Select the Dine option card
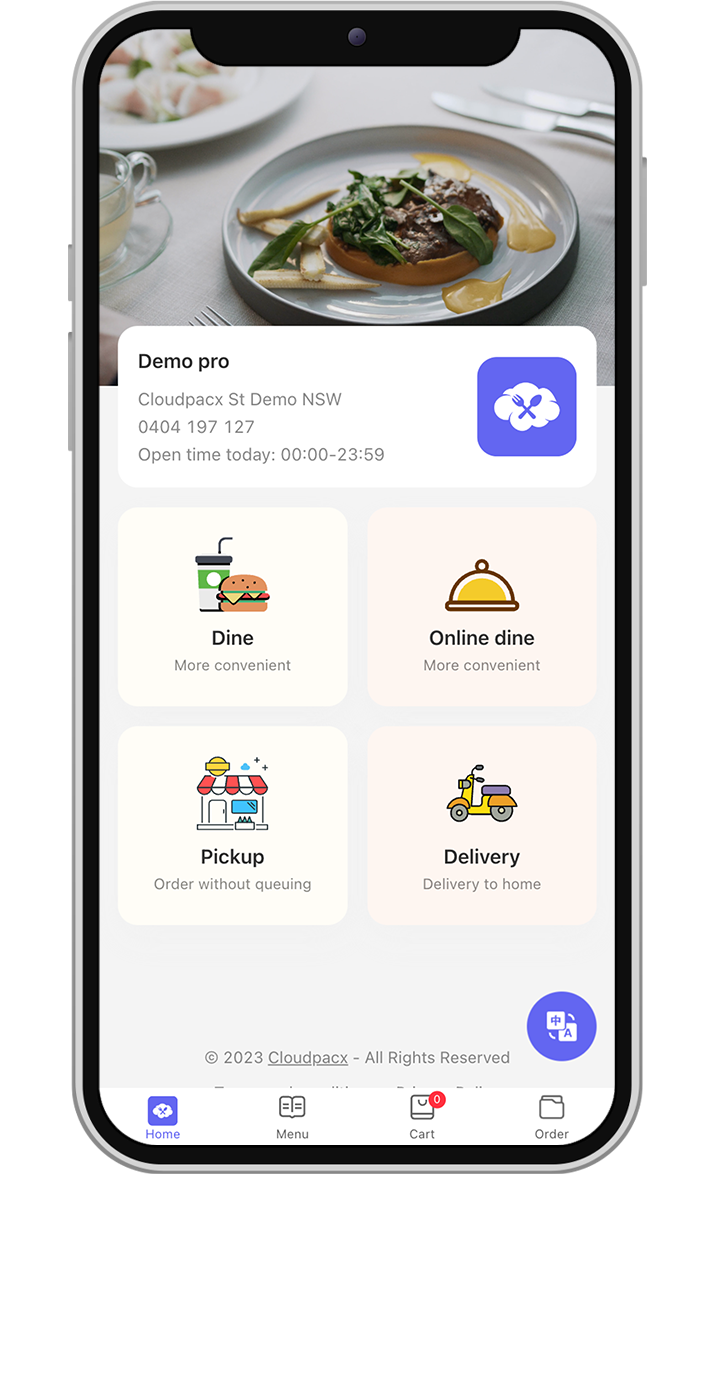This screenshot has height=1380, width=716. pos(232,606)
